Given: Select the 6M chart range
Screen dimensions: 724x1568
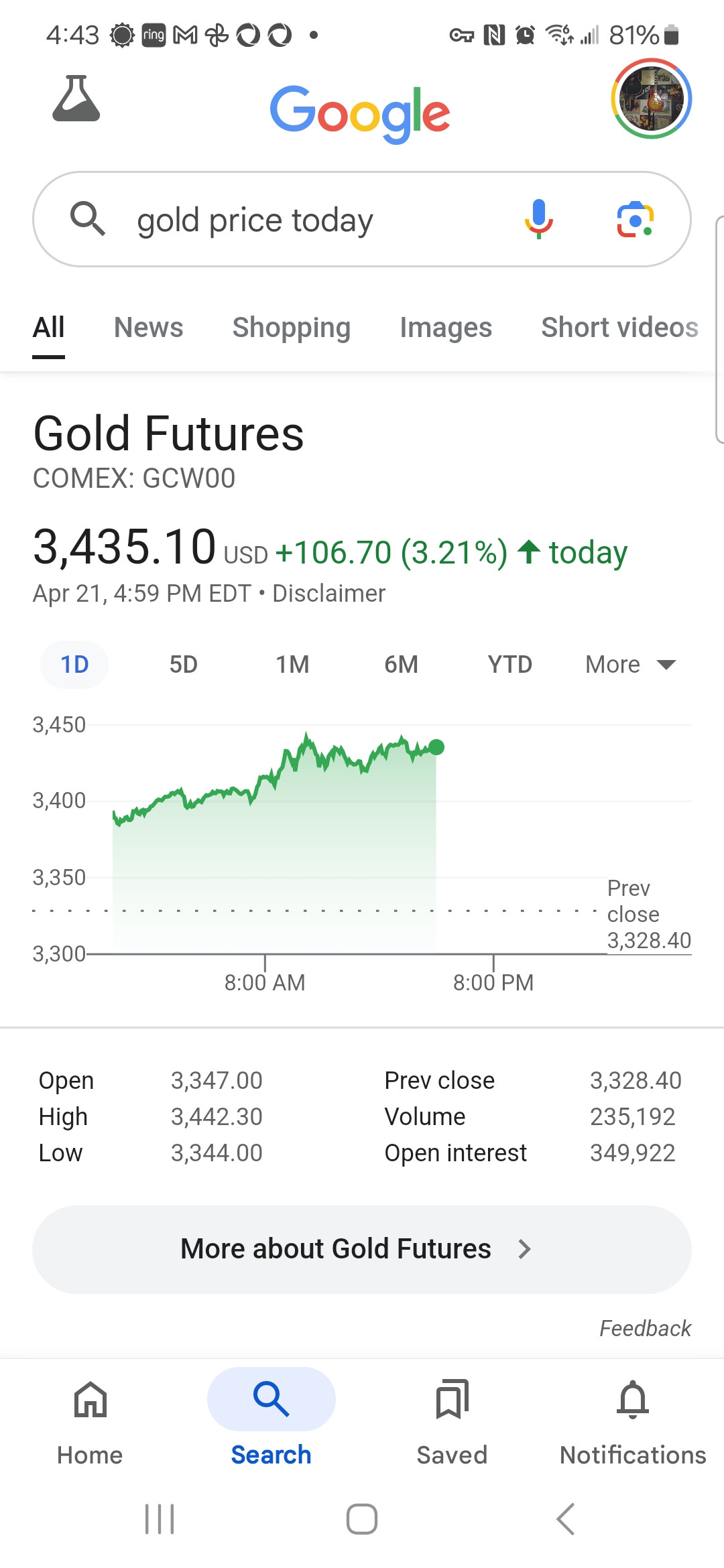Looking at the screenshot, I should [x=401, y=665].
